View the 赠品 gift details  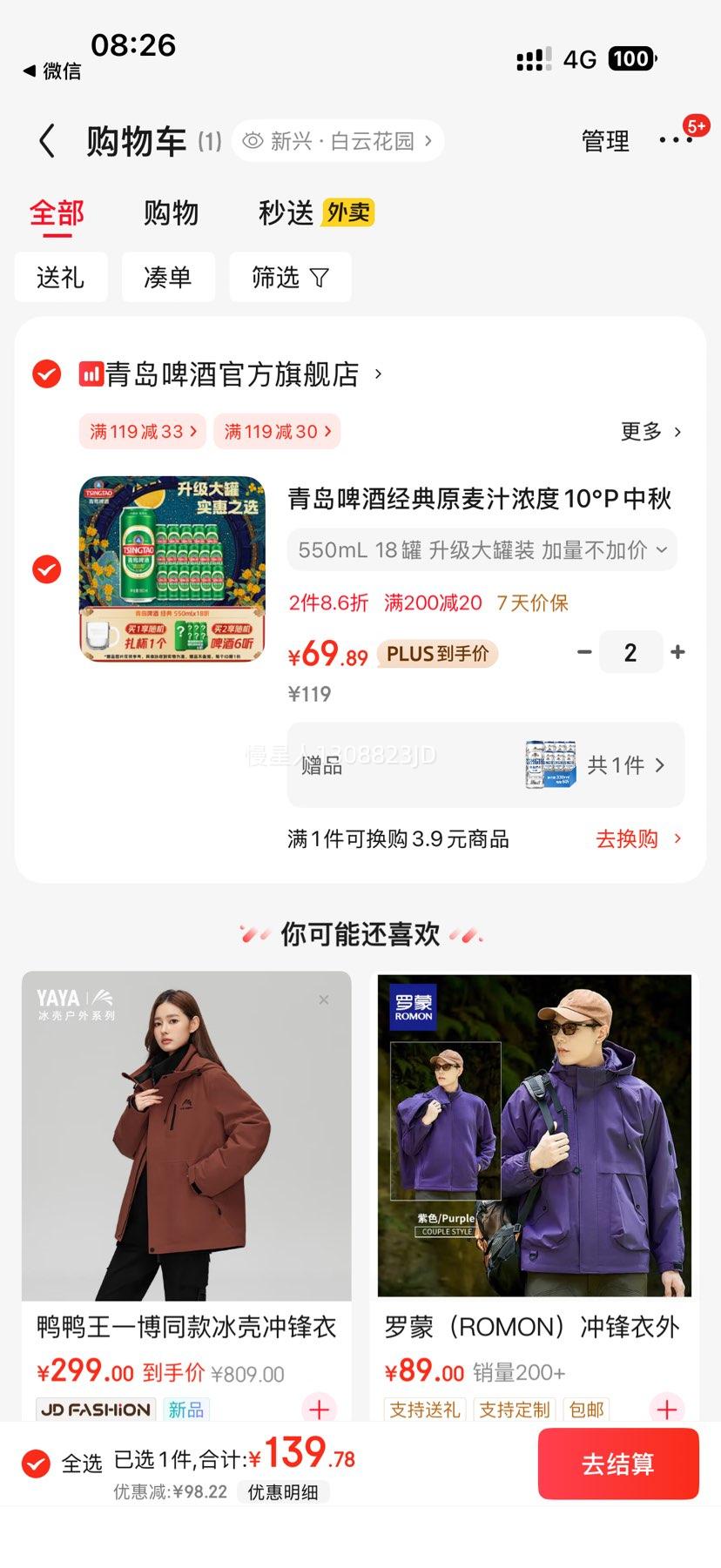click(485, 765)
